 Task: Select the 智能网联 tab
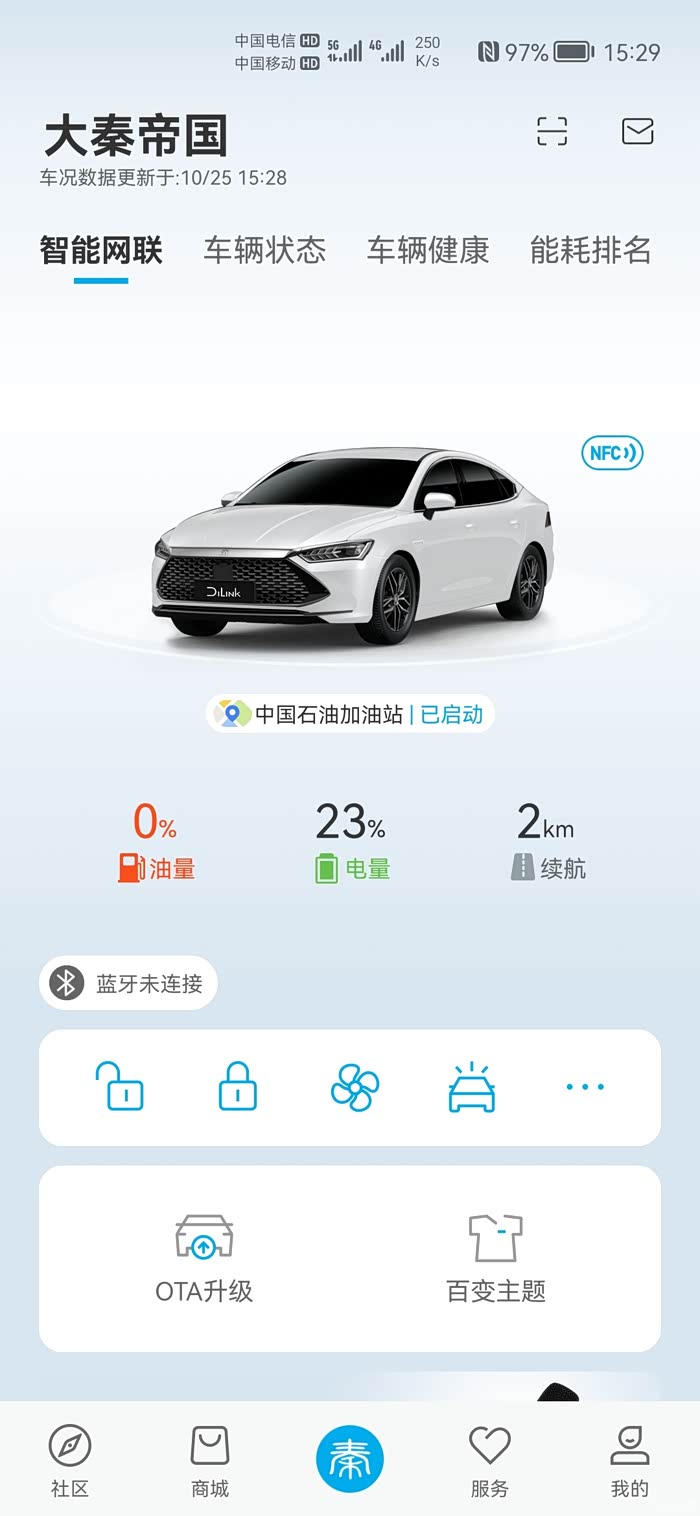(101, 250)
